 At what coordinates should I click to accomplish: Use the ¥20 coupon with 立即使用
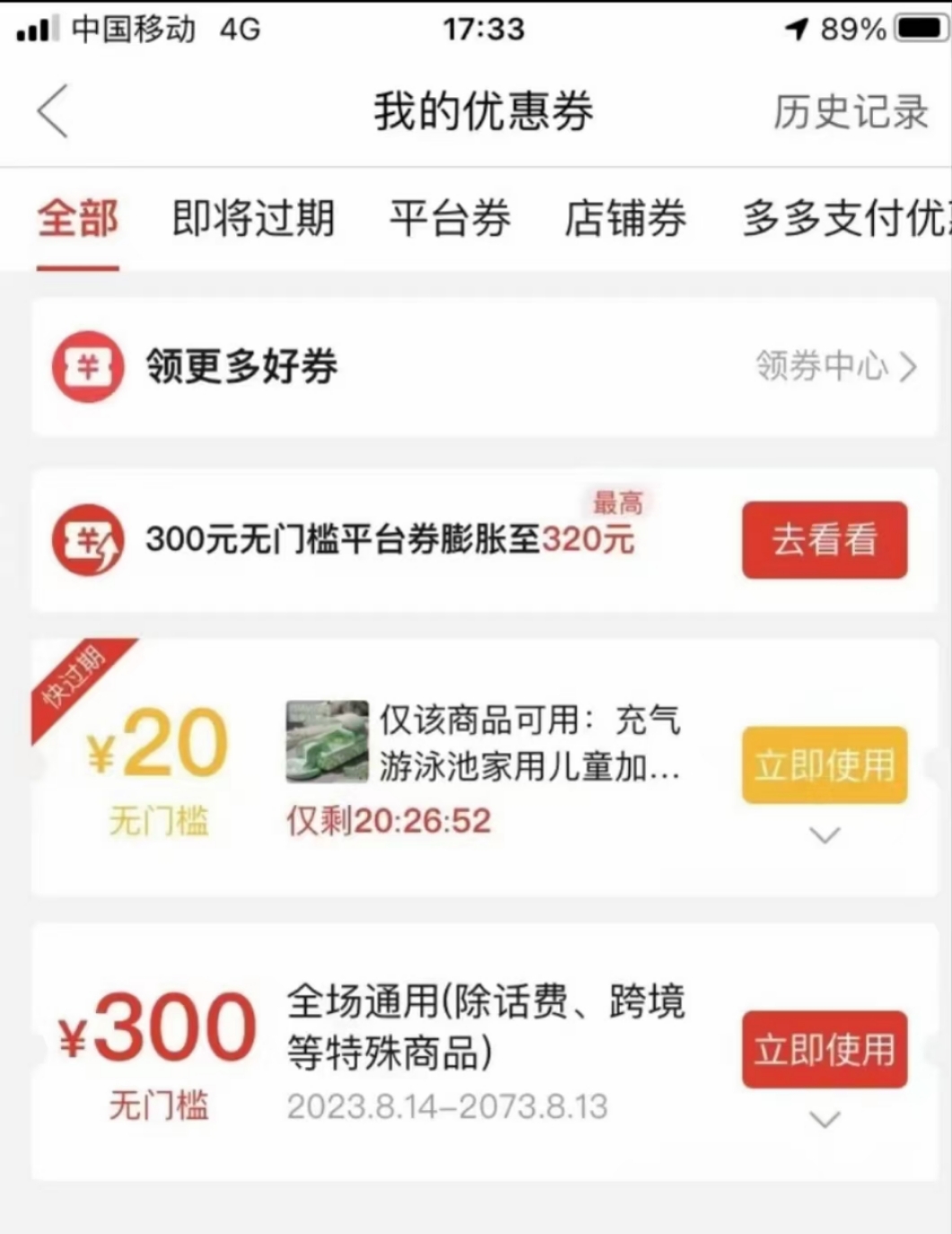[824, 765]
